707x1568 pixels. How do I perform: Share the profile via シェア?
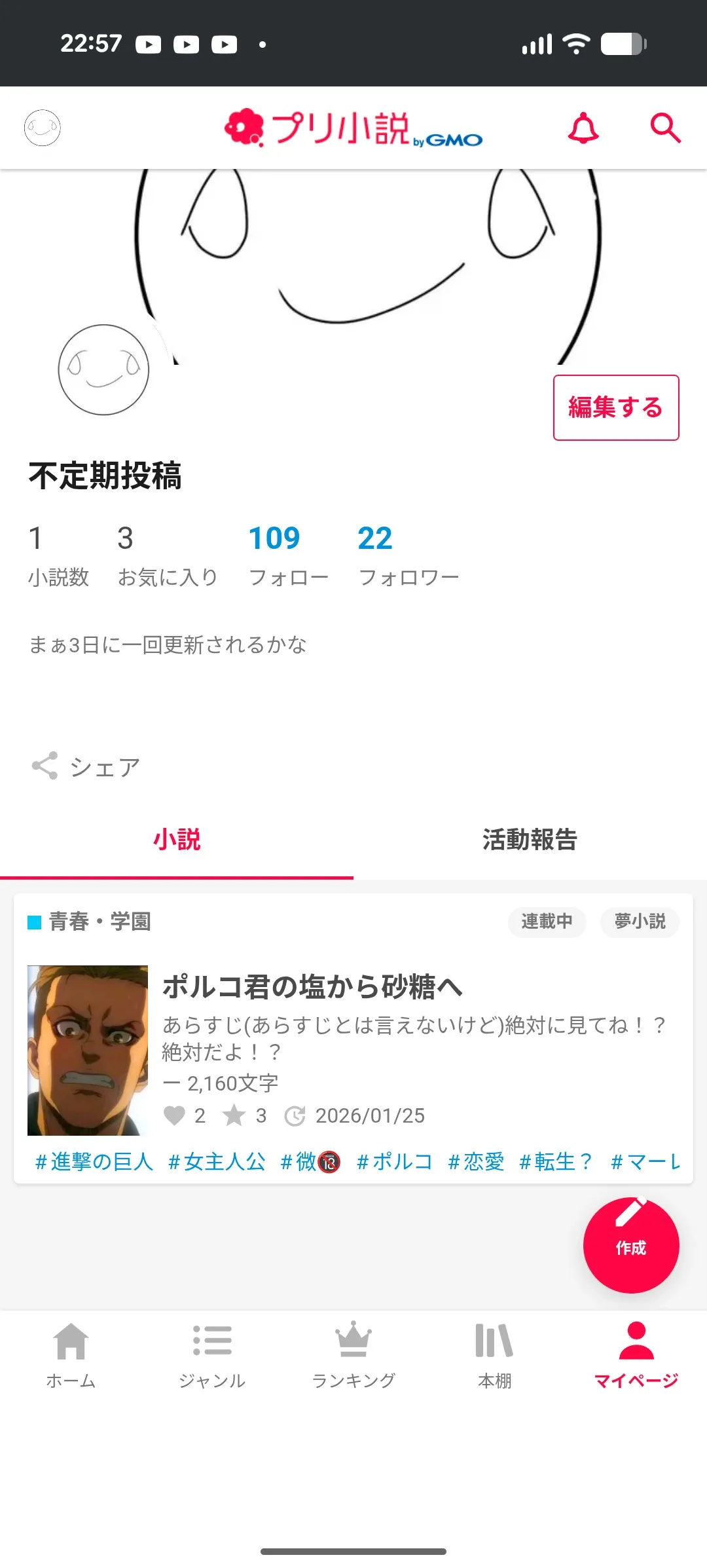click(x=86, y=766)
